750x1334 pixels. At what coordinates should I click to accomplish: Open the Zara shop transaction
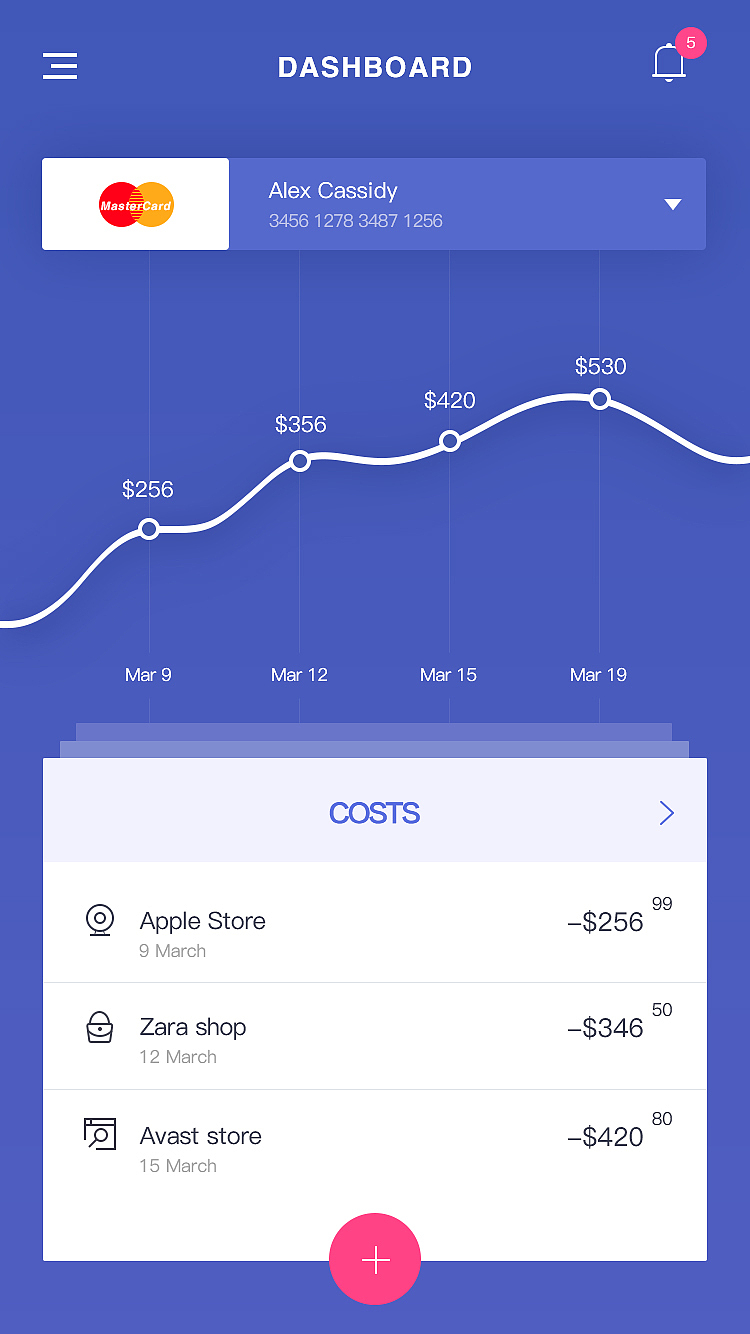pos(375,1038)
